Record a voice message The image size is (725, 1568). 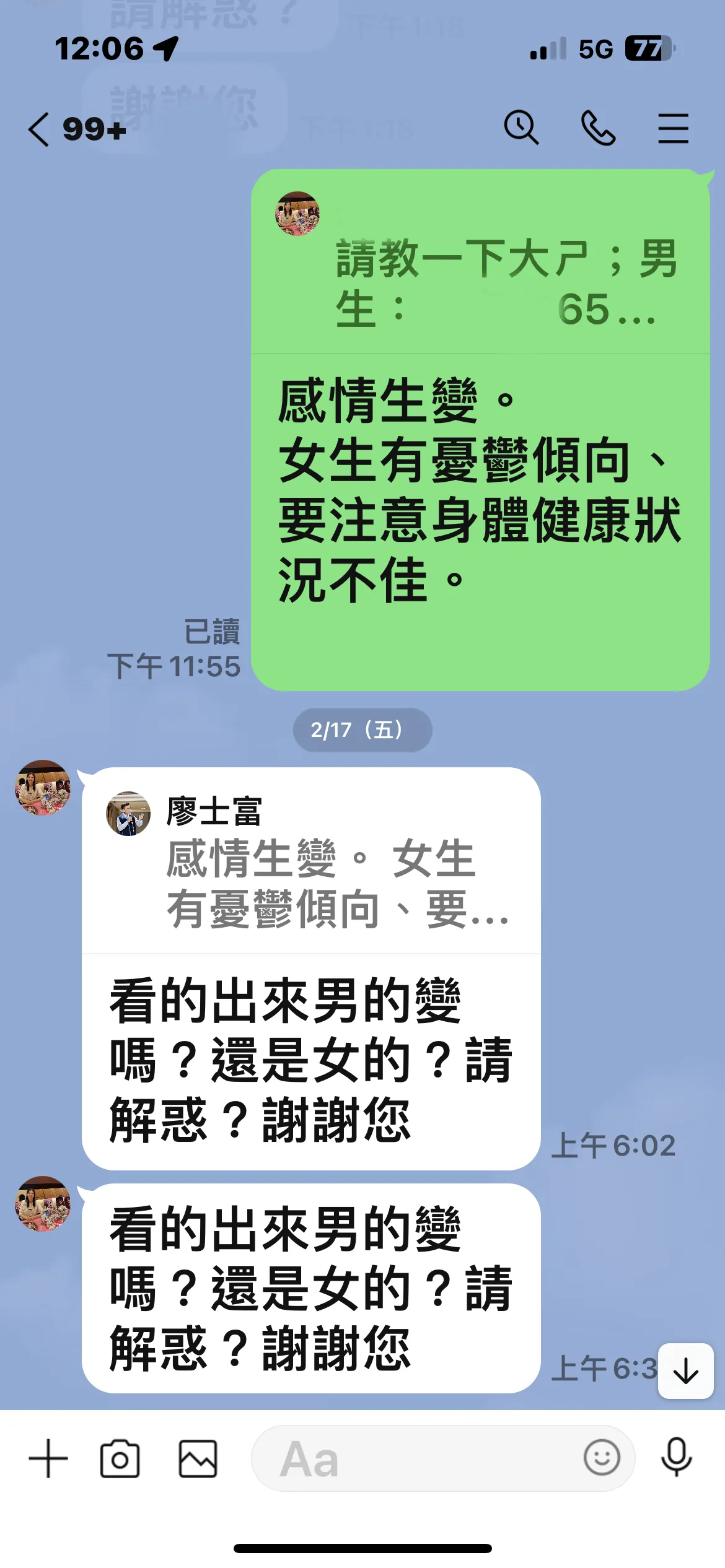tap(676, 1458)
